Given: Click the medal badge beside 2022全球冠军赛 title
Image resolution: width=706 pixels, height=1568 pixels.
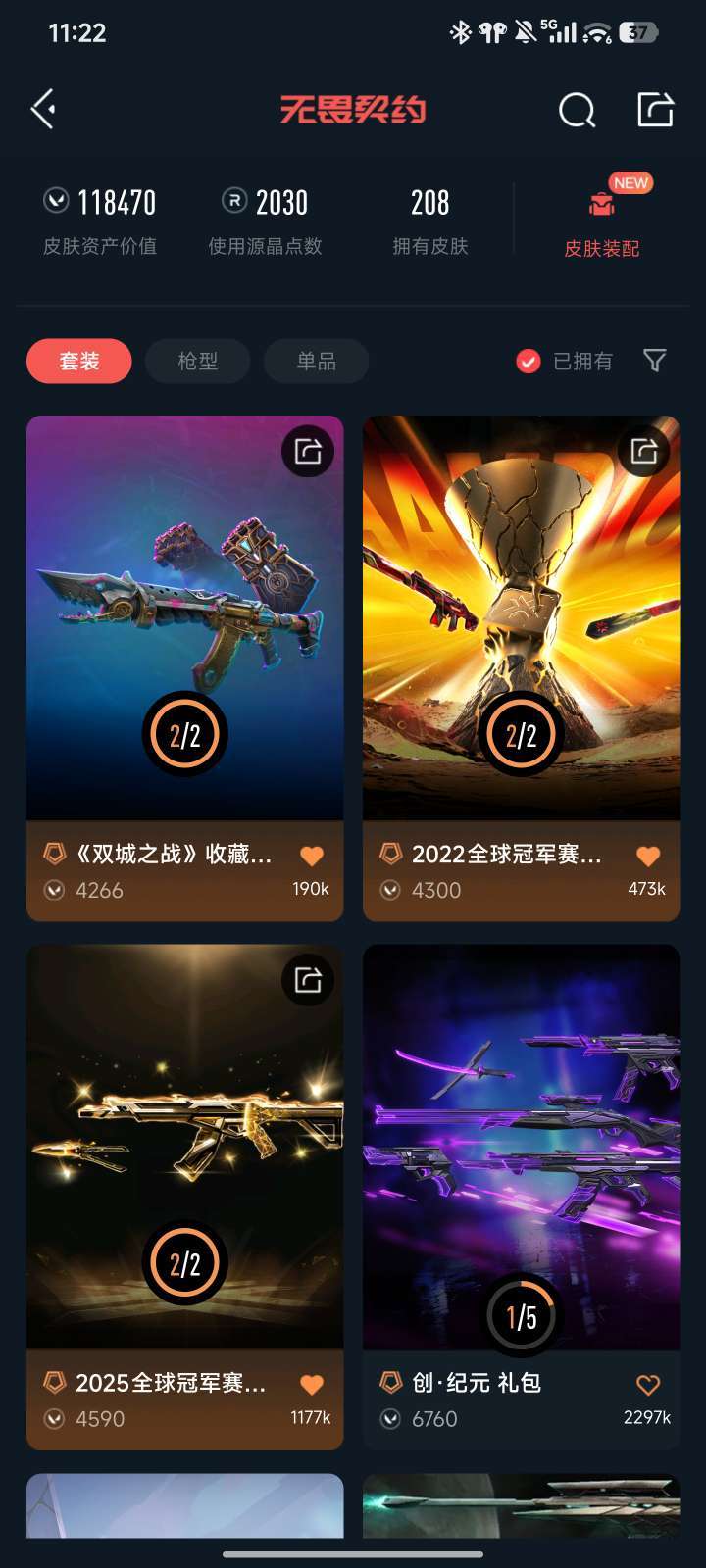Looking at the screenshot, I should coord(390,855).
